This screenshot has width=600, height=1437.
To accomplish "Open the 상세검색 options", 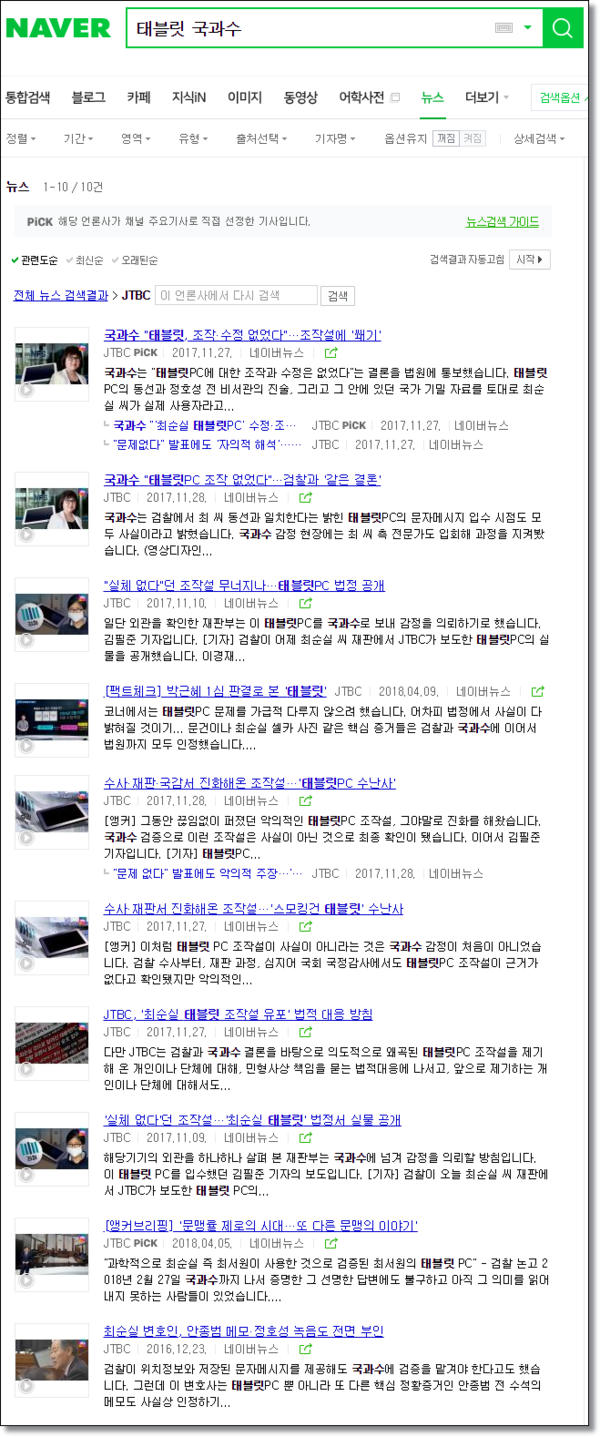I will (x=538, y=139).
